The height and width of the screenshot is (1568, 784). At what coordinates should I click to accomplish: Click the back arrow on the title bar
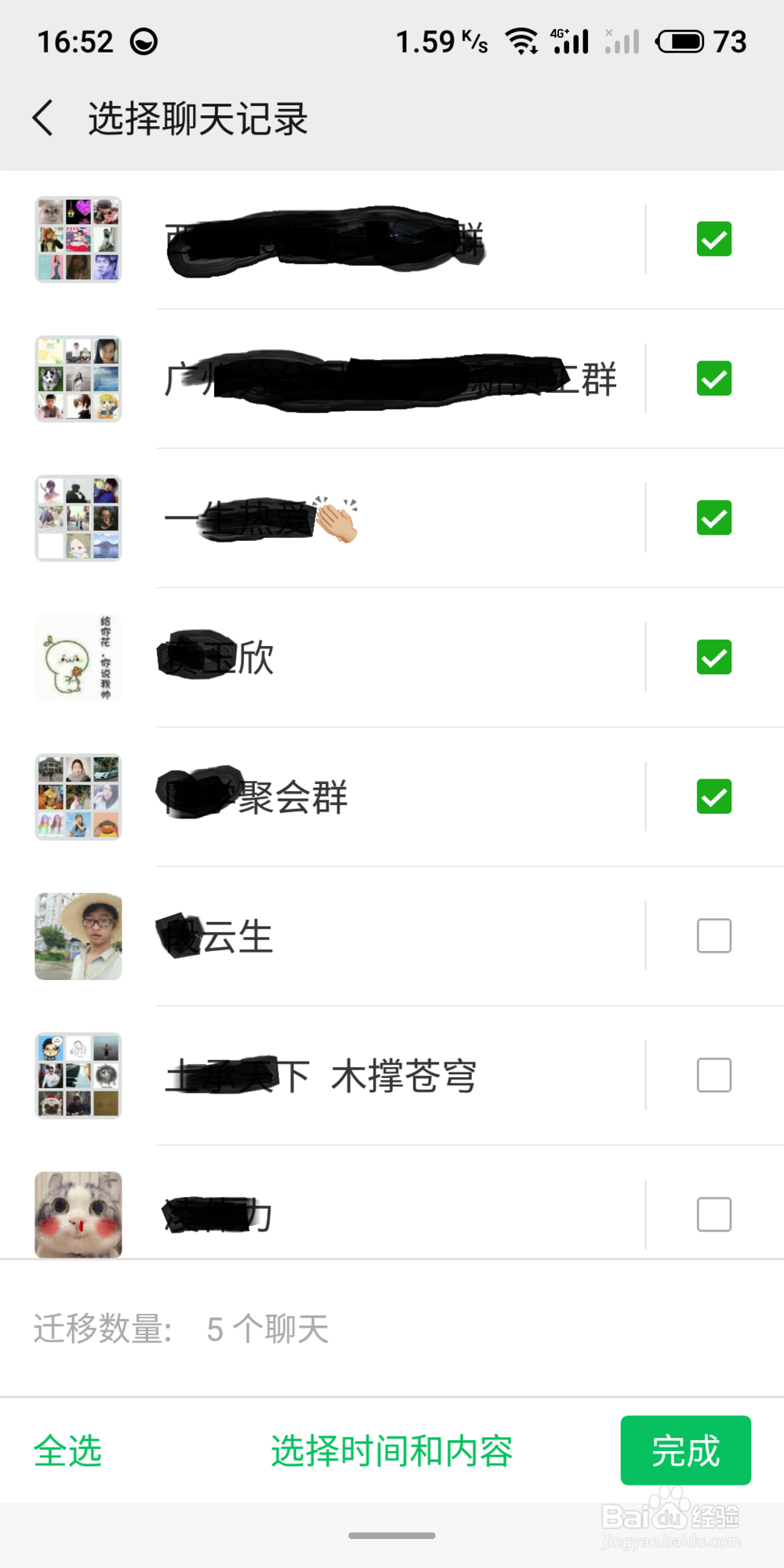[x=43, y=117]
